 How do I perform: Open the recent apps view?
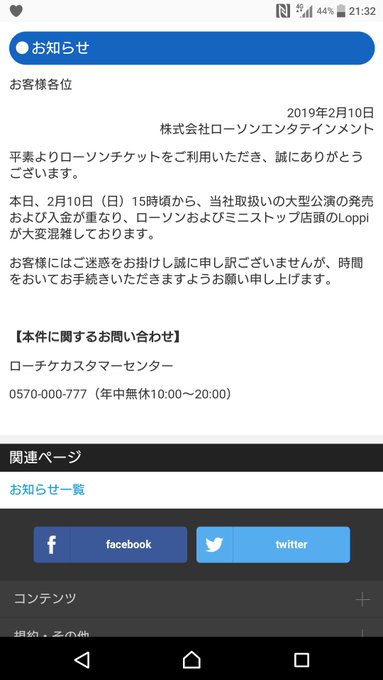point(301,660)
